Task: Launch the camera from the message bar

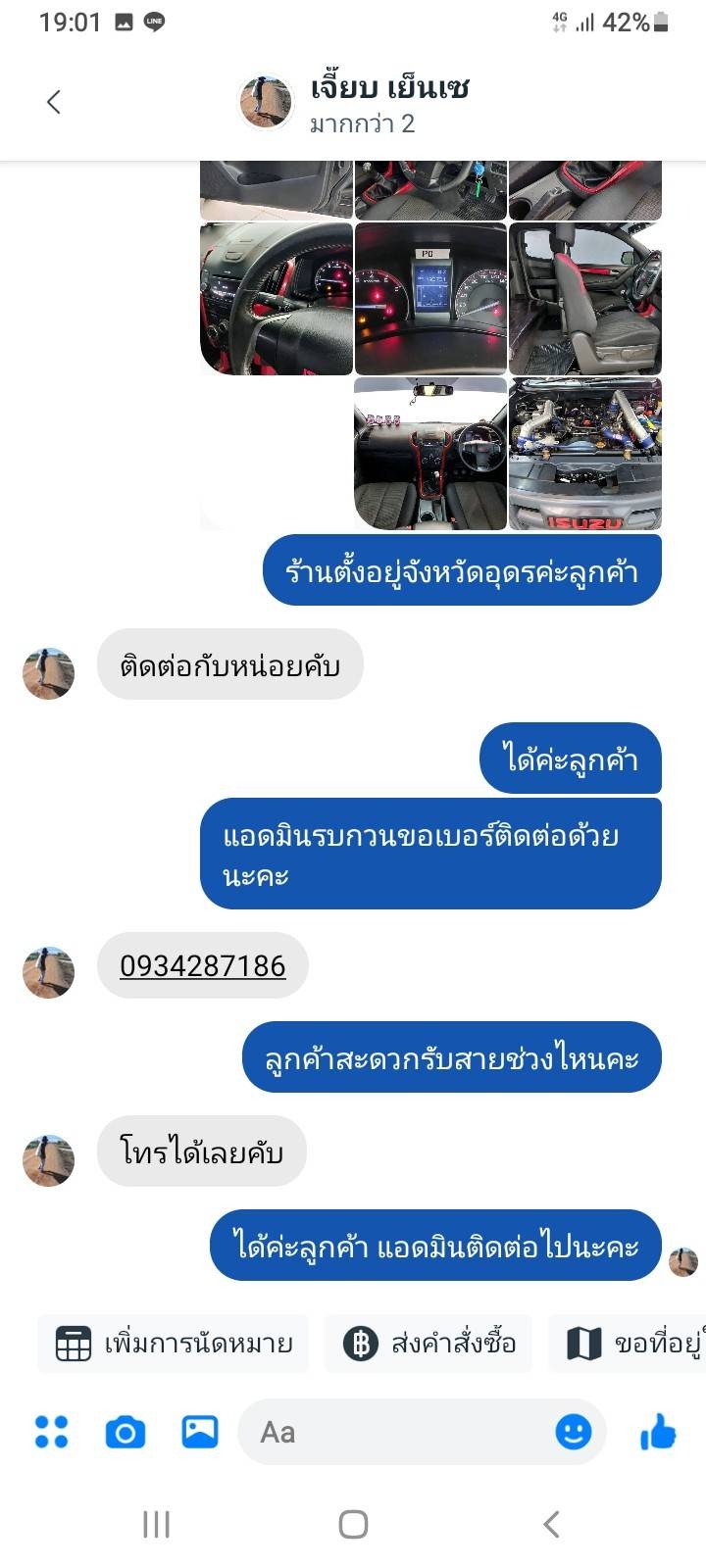Action: click(x=125, y=1433)
